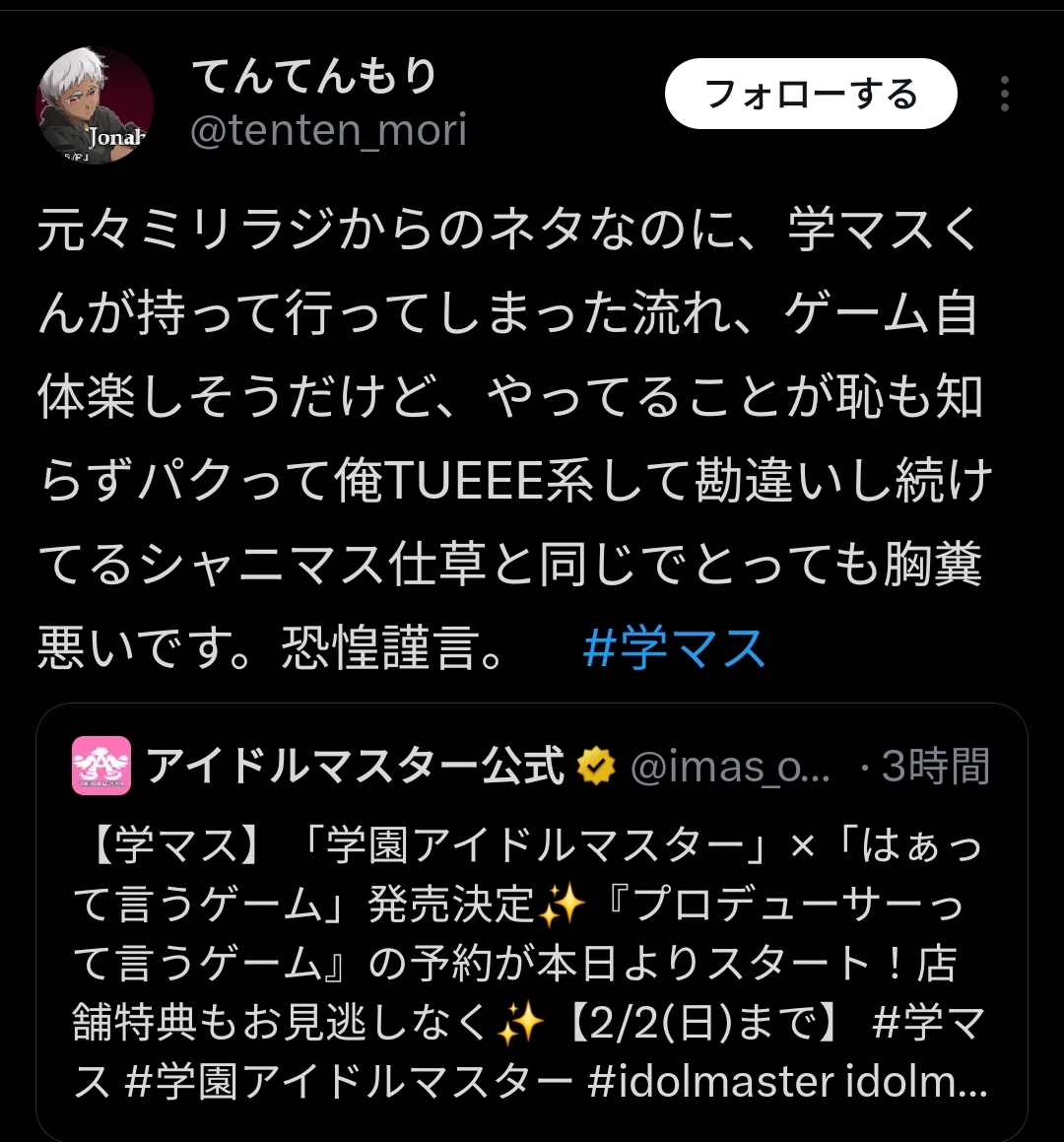Viewport: 1064px width, 1142px height.
Task: Tap the フォローする button
Action: [x=811, y=95]
